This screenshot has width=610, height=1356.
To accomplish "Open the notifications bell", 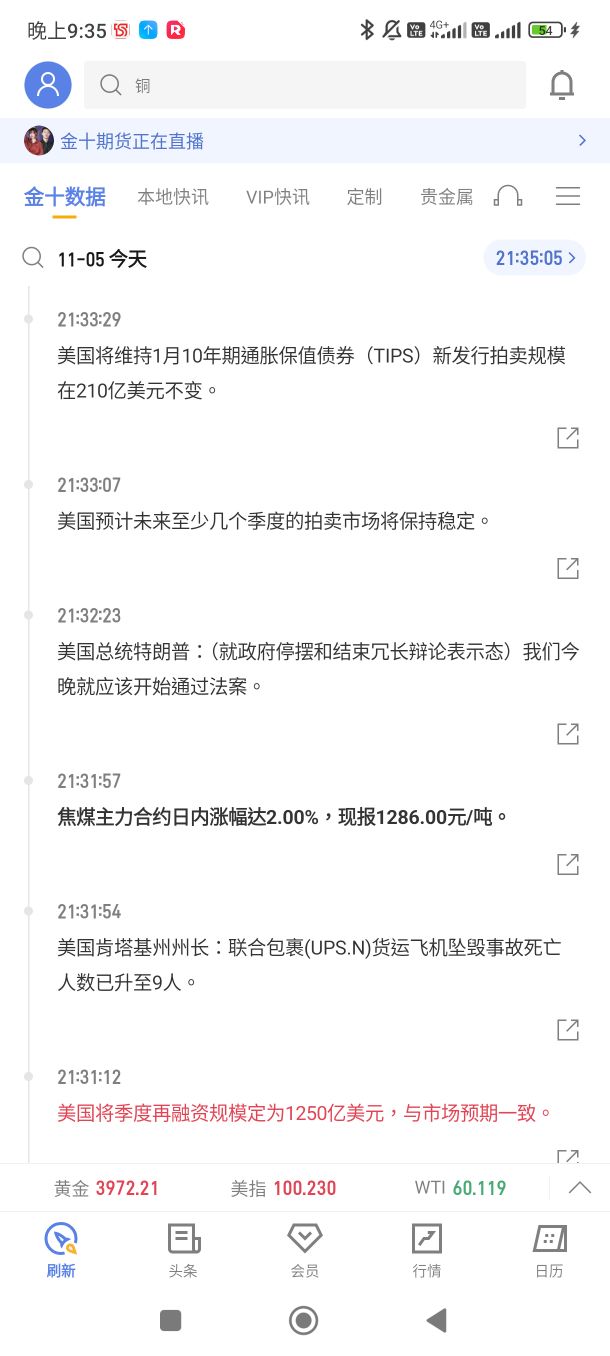I will coord(562,86).
